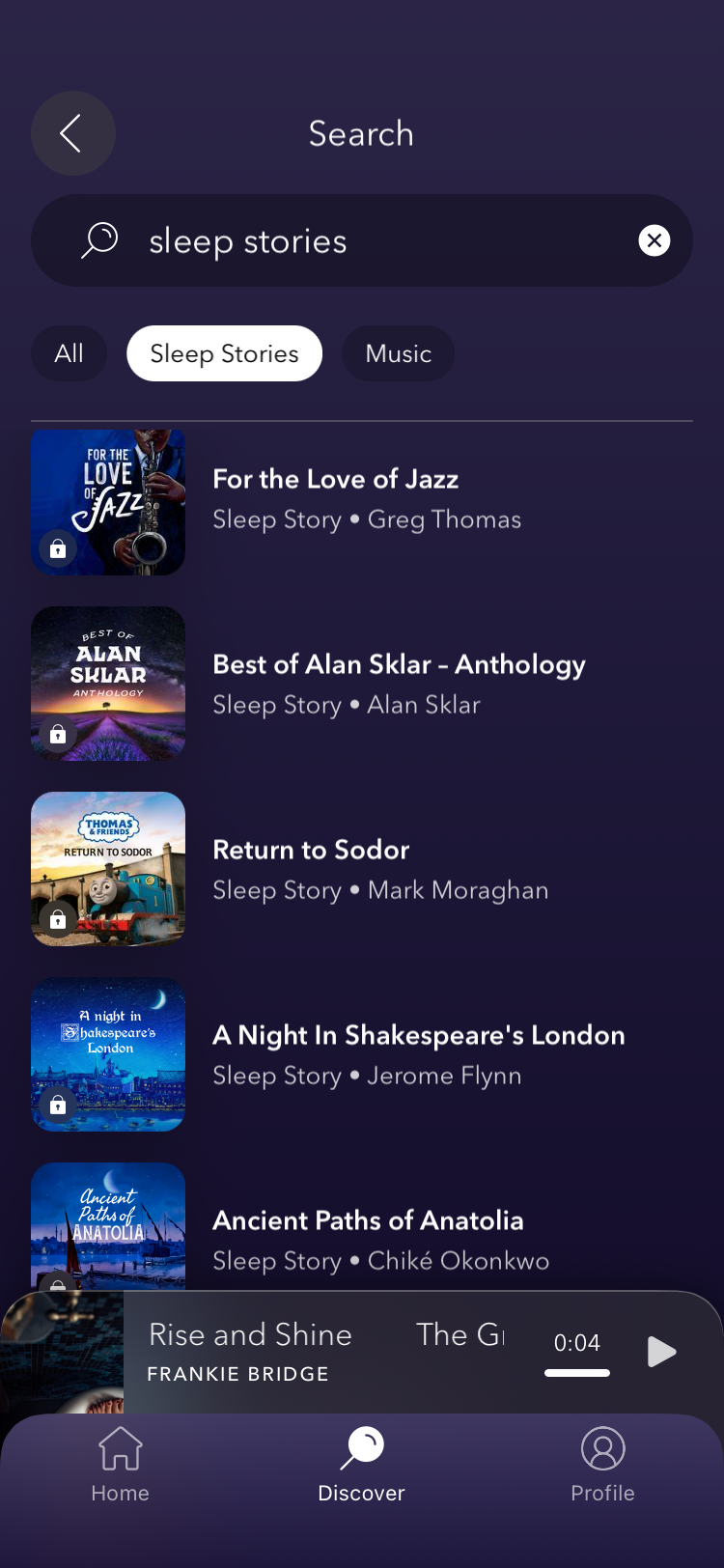Go back from the Search screen
Screen dimensions: 724x1568
click(72, 133)
